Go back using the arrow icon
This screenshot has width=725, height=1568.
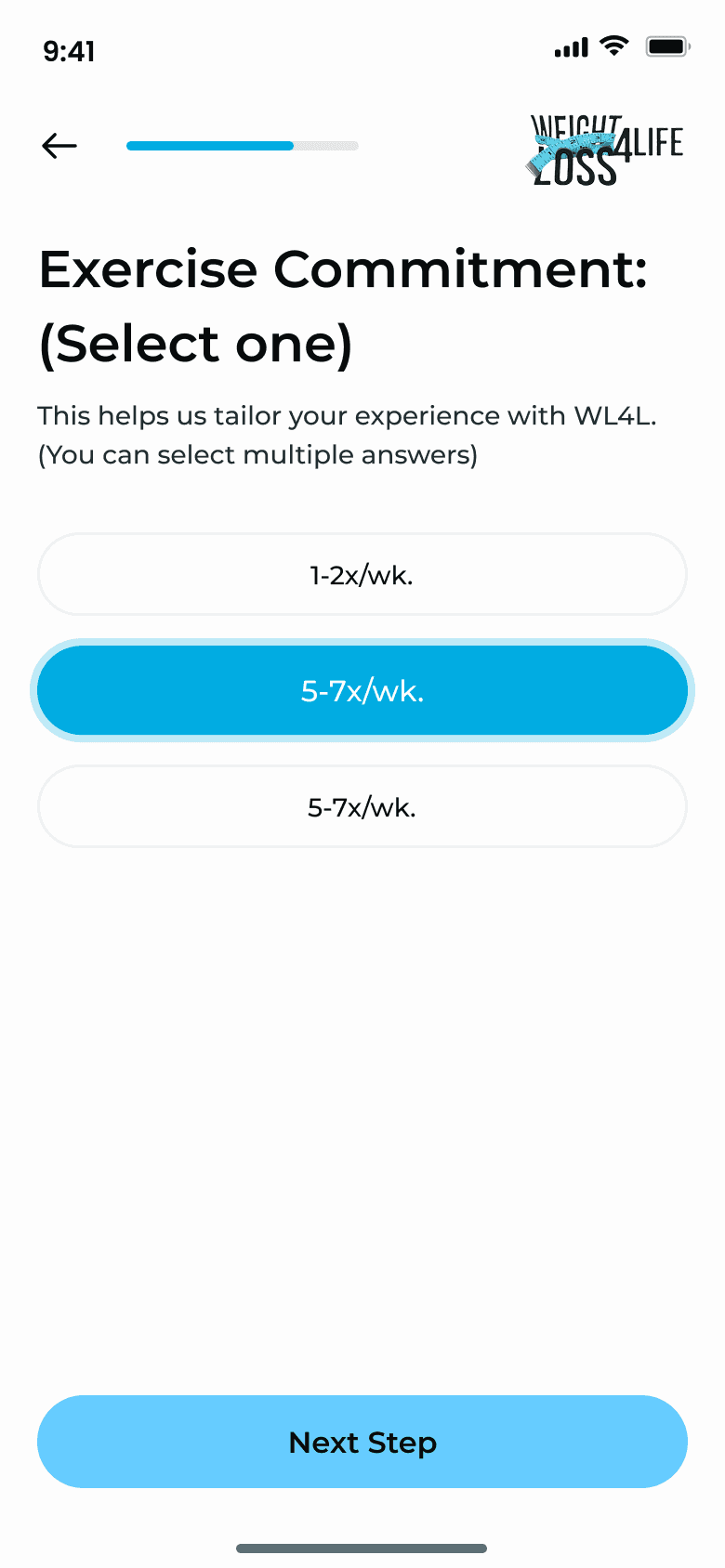point(59,146)
